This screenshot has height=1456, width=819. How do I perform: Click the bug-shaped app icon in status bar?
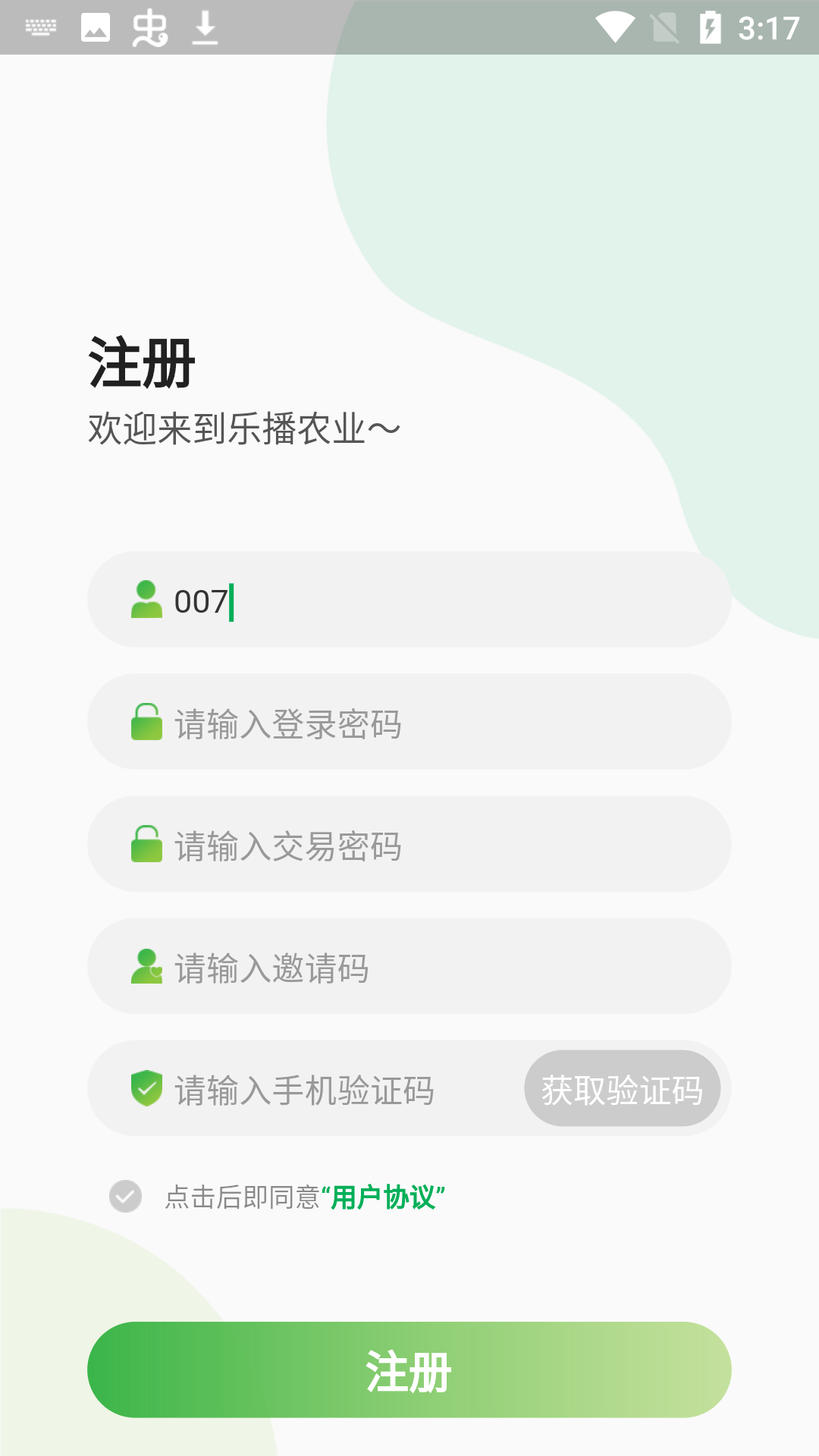149,27
